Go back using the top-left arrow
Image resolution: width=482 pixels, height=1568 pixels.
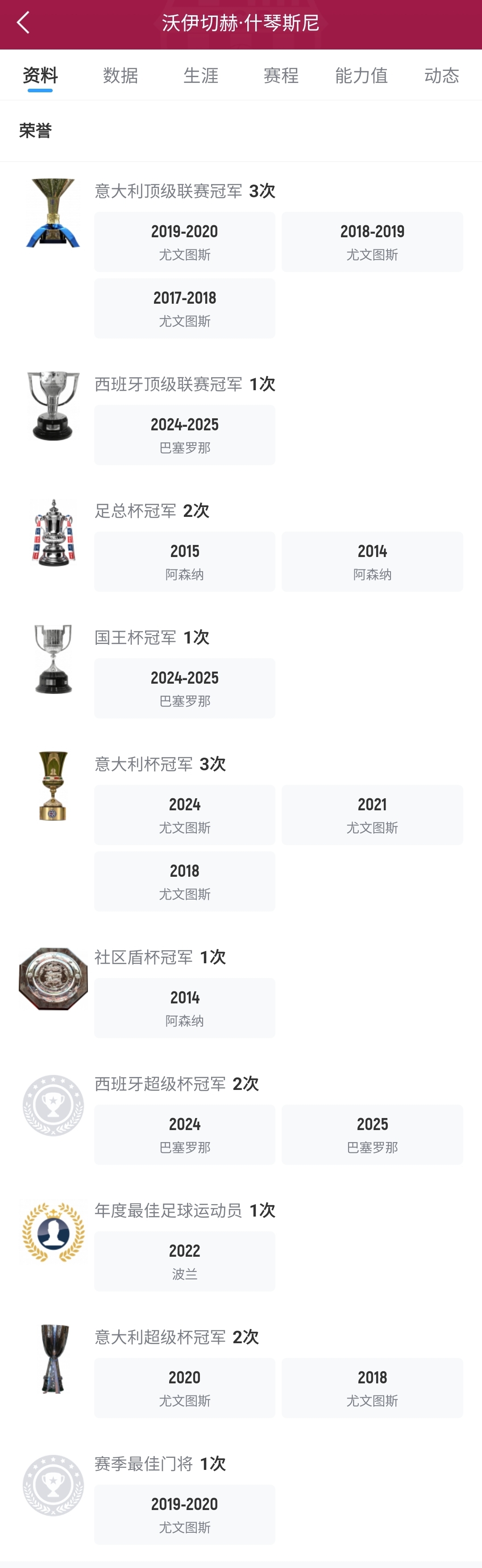click(23, 23)
